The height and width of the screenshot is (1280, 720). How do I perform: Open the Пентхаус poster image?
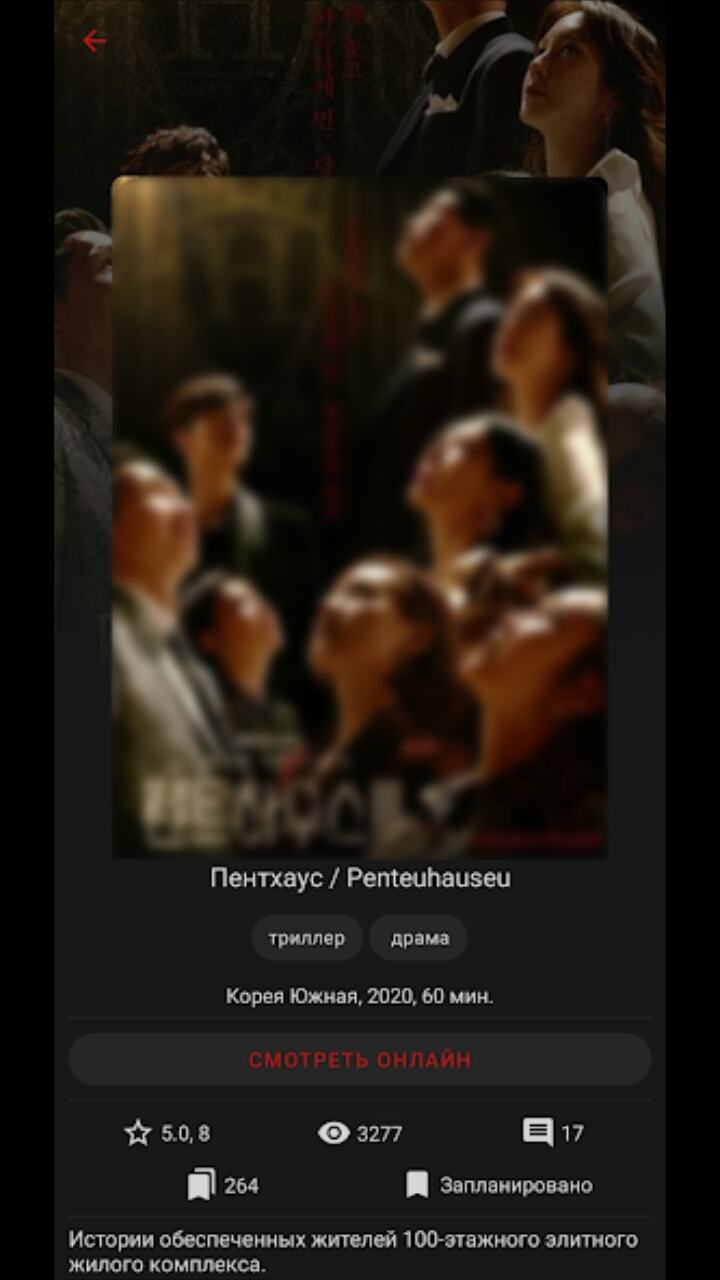point(360,517)
